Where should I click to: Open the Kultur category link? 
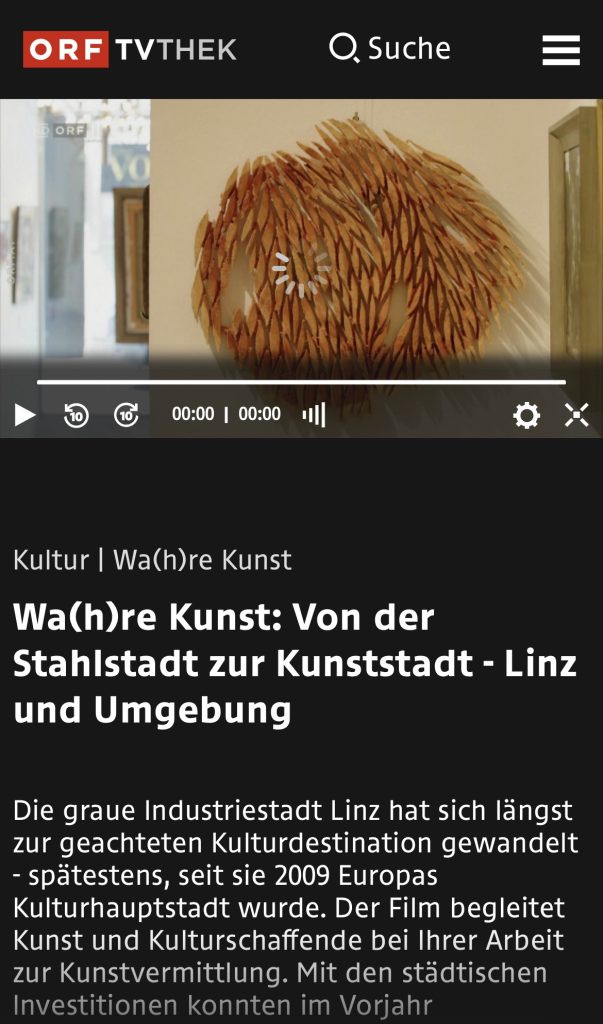click(51, 560)
